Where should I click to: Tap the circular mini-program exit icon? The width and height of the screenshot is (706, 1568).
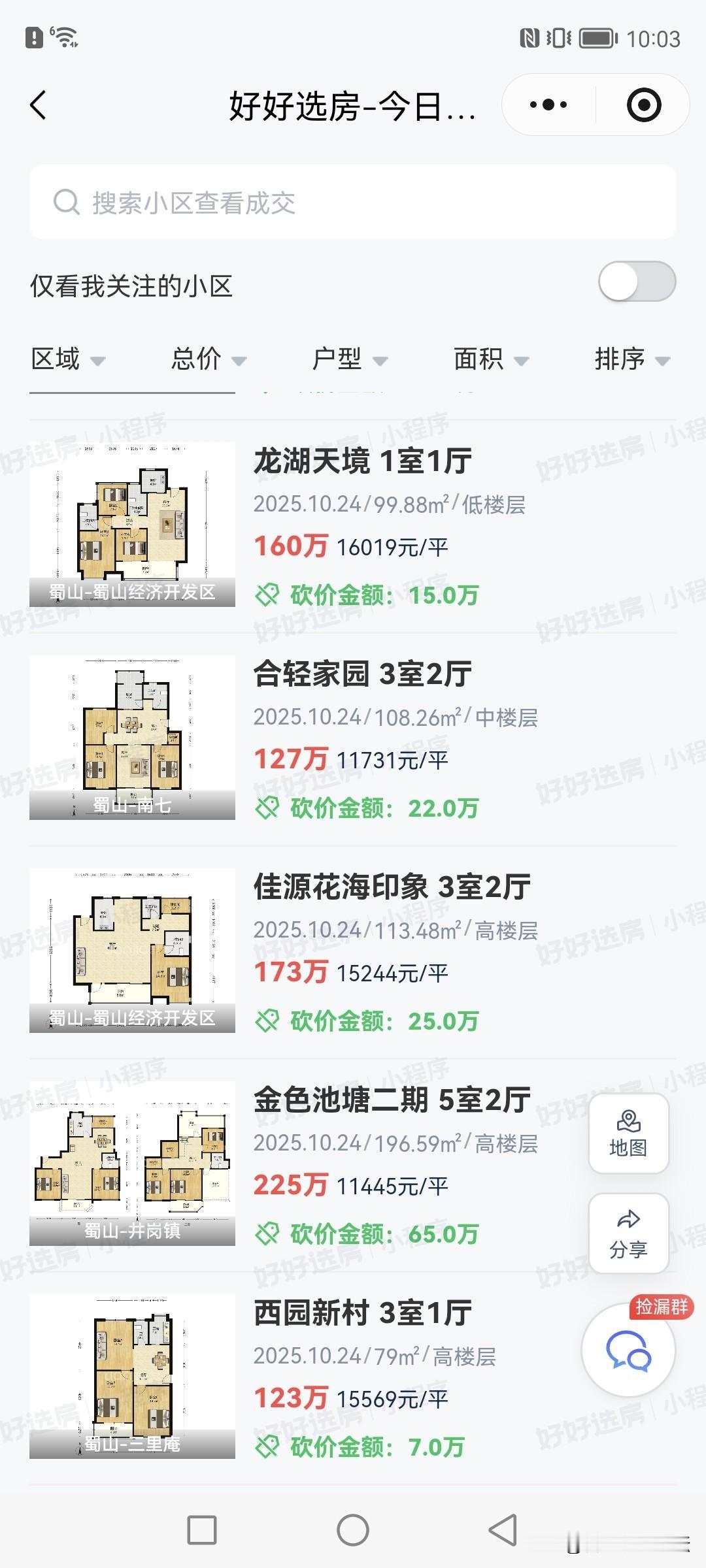tap(644, 103)
